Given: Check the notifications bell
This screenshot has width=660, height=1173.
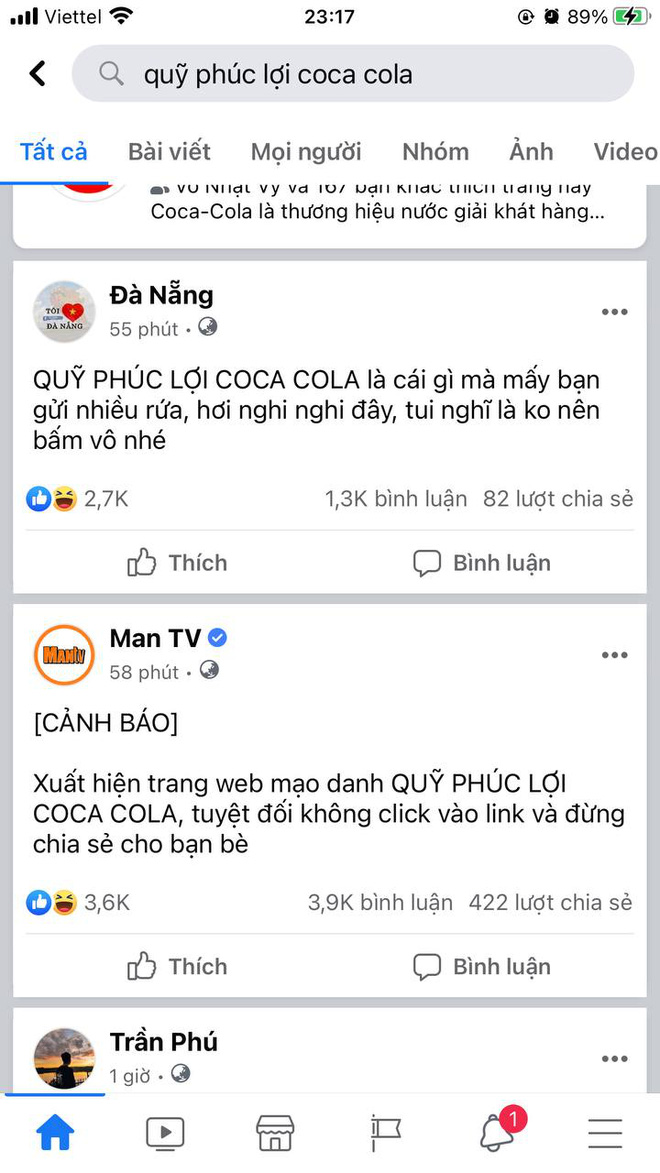Looking at the screenshot, I should [497, 1132].
